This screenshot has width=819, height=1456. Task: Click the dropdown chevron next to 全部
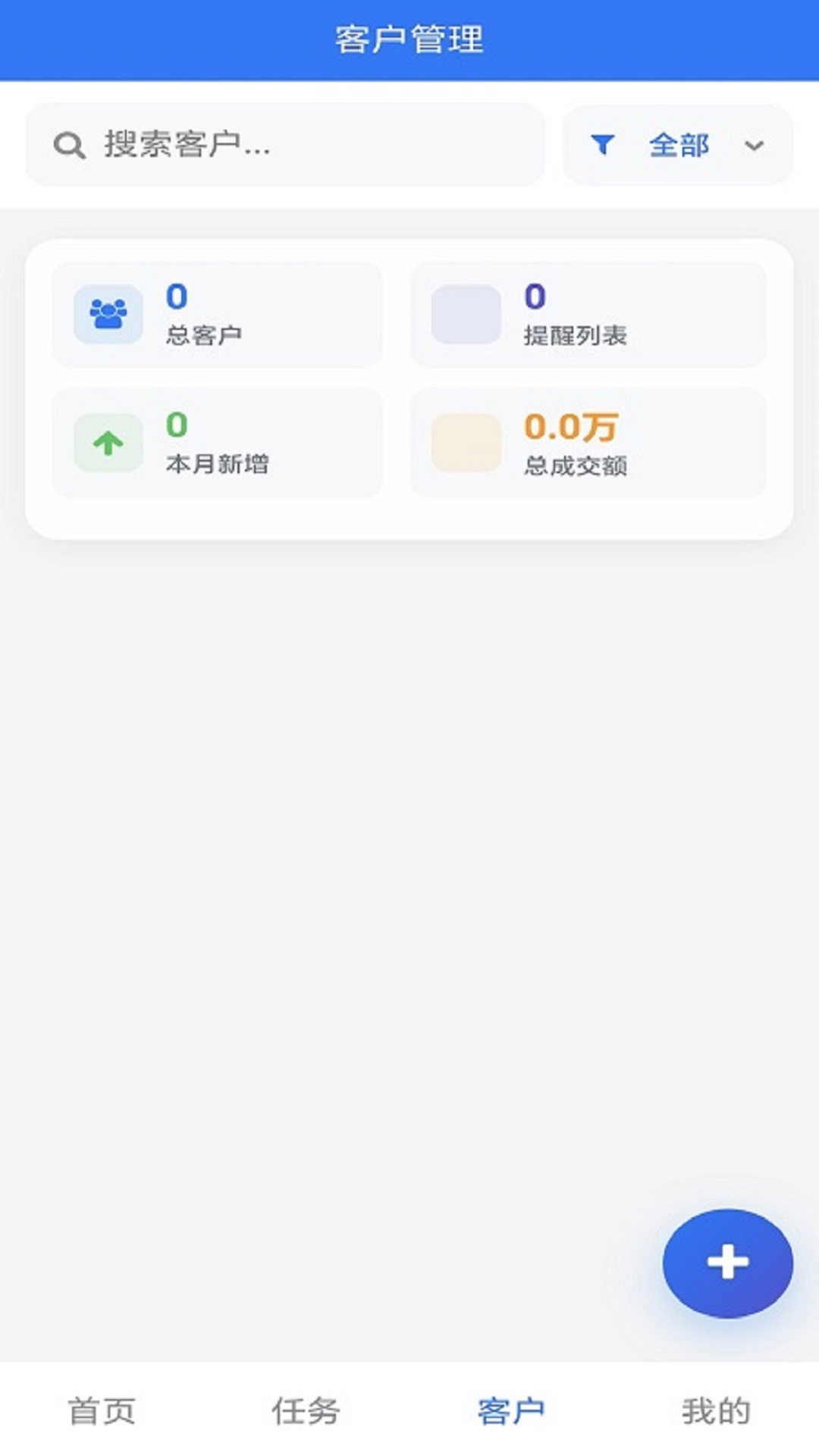pos(753,146)
